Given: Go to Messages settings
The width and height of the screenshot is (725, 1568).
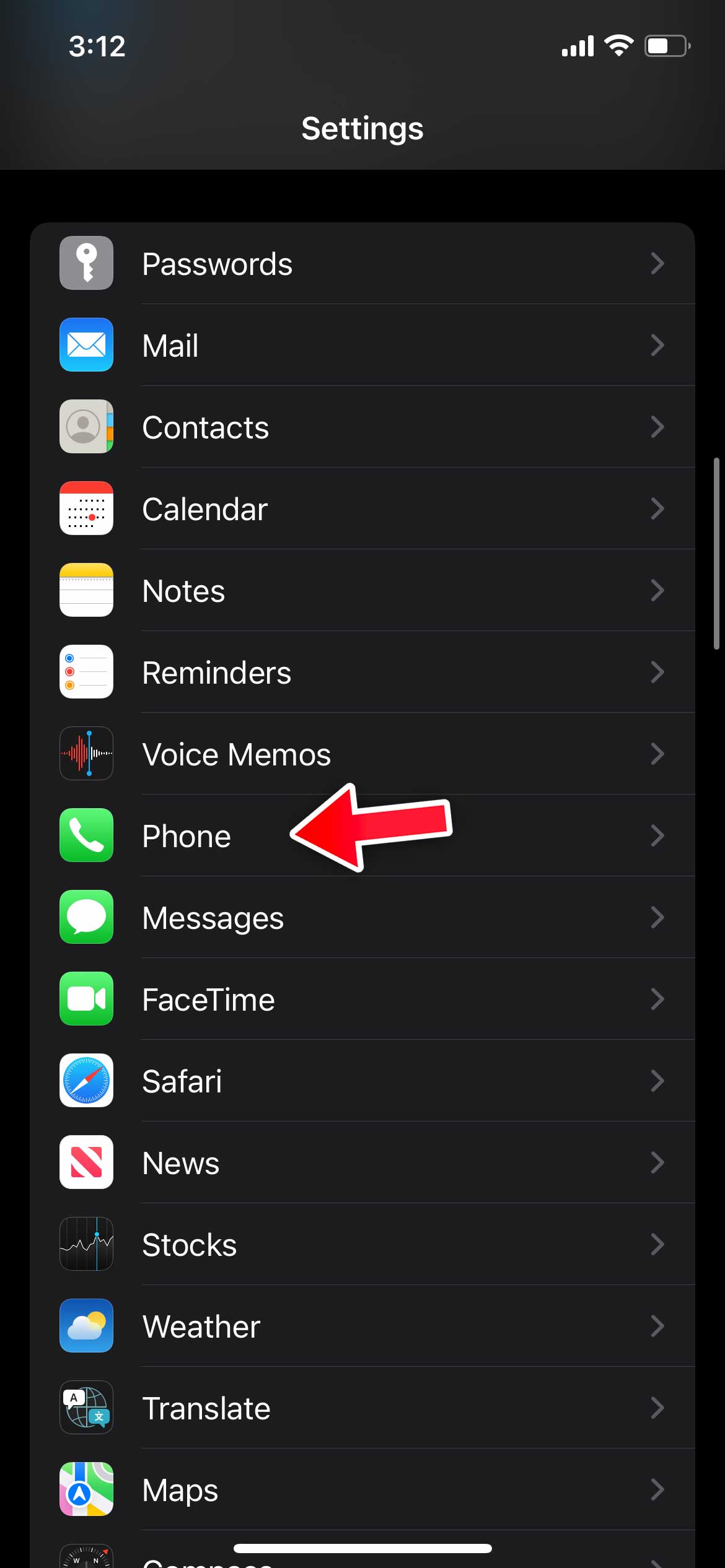Looking at the screenshot, I should click(x=362, y=917).
